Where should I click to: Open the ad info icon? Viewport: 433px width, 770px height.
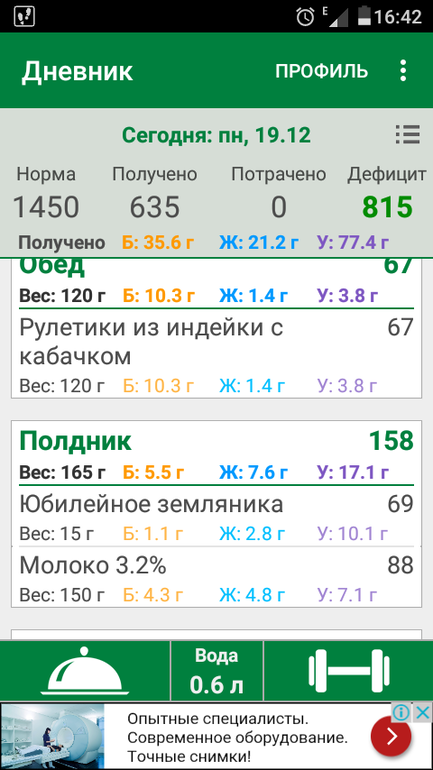[x=401, y=713]
